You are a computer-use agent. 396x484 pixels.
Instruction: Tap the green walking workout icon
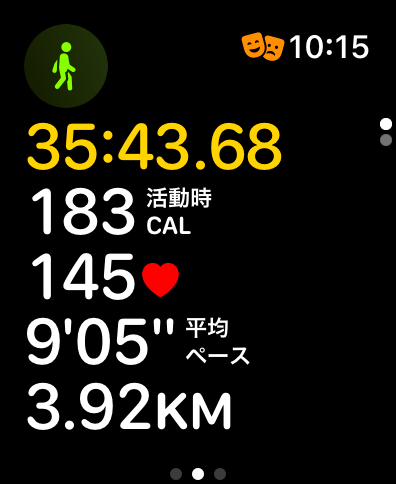tap(66, 66)
